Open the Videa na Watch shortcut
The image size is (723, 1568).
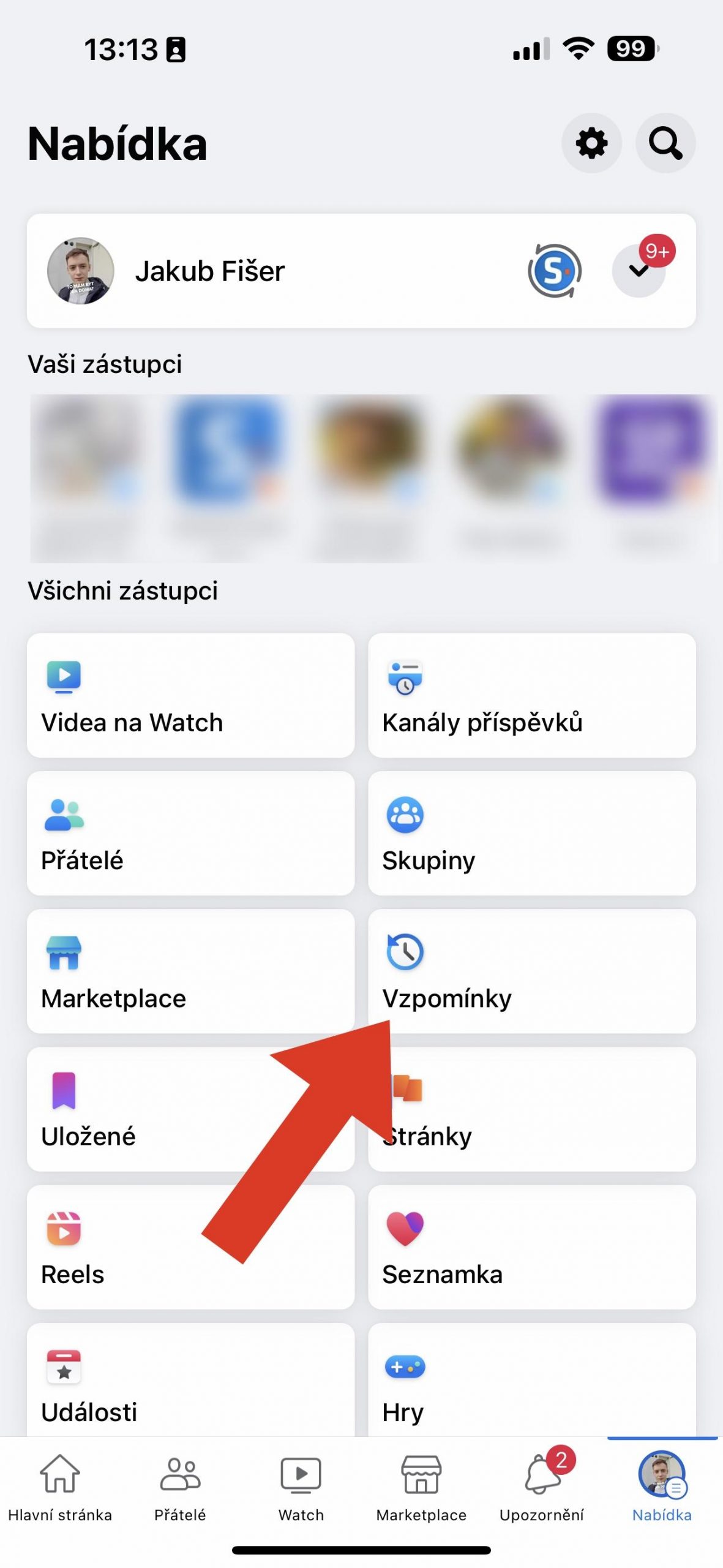coord(190,695)
